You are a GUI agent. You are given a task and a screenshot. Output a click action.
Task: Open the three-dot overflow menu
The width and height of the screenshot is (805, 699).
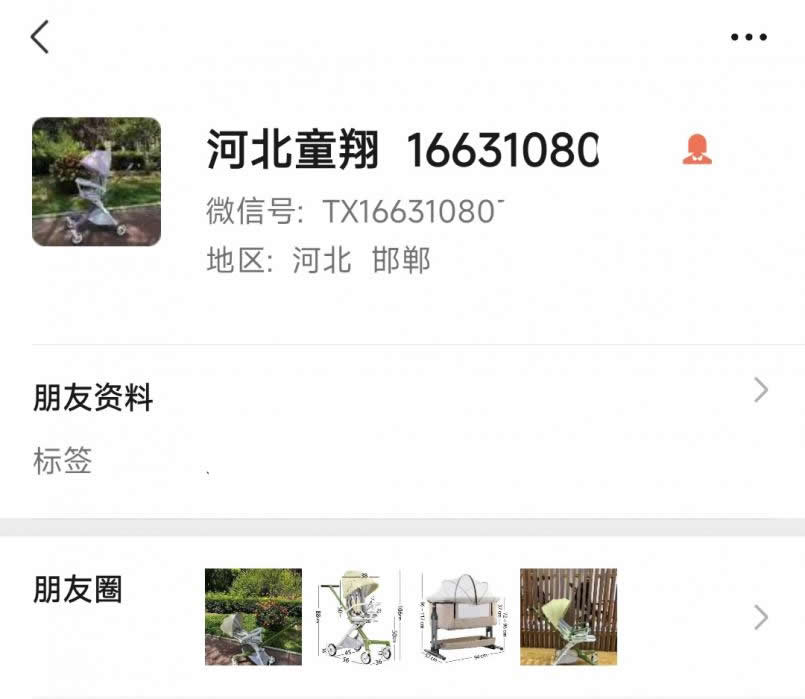point(748,38)
